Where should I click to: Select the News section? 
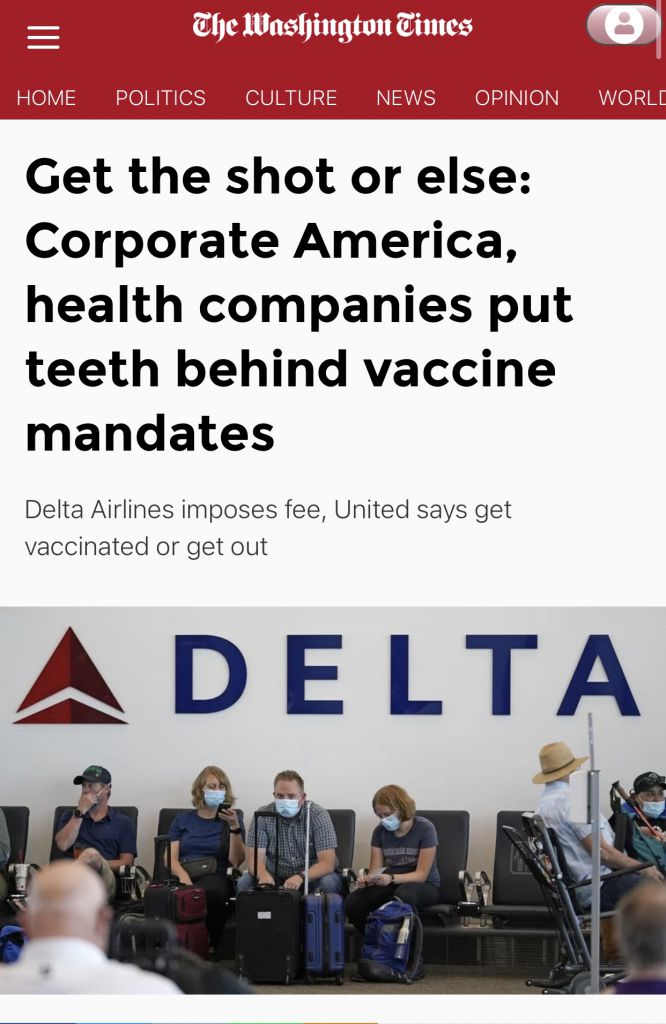(405, 98)
